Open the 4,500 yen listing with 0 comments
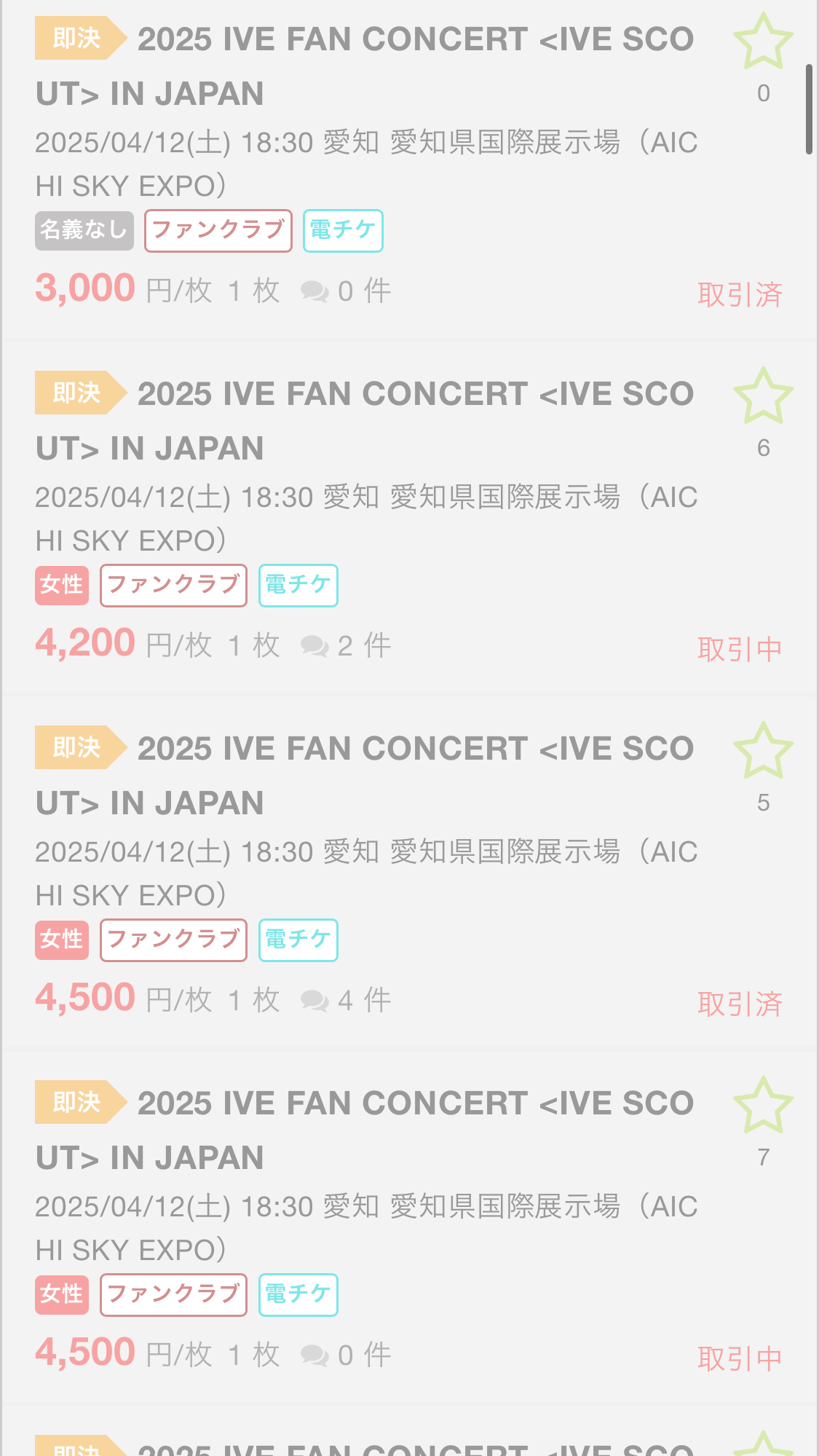819x1456 pixels. tap(409, 1227)
